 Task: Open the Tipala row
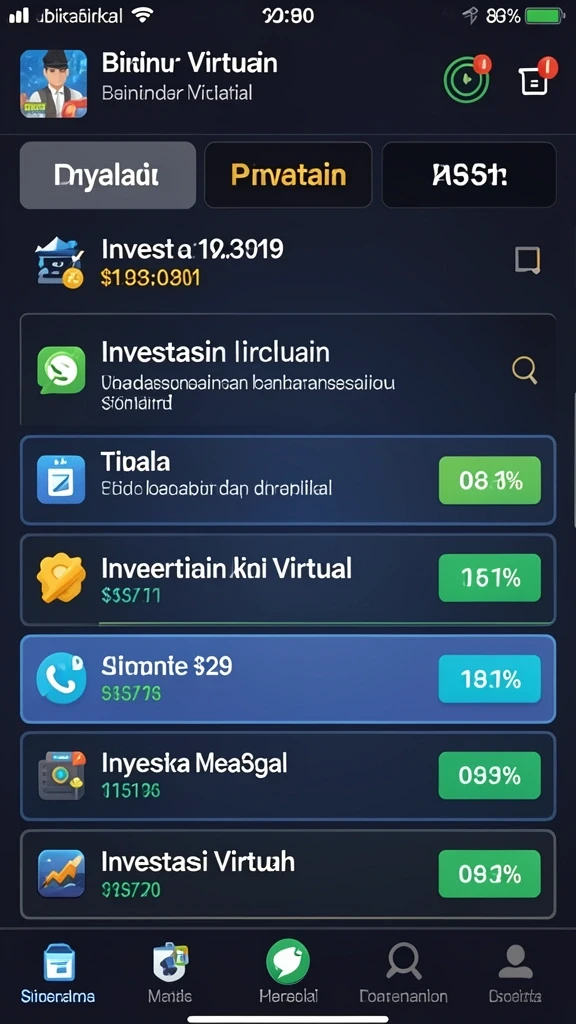[x=288, y=480]
